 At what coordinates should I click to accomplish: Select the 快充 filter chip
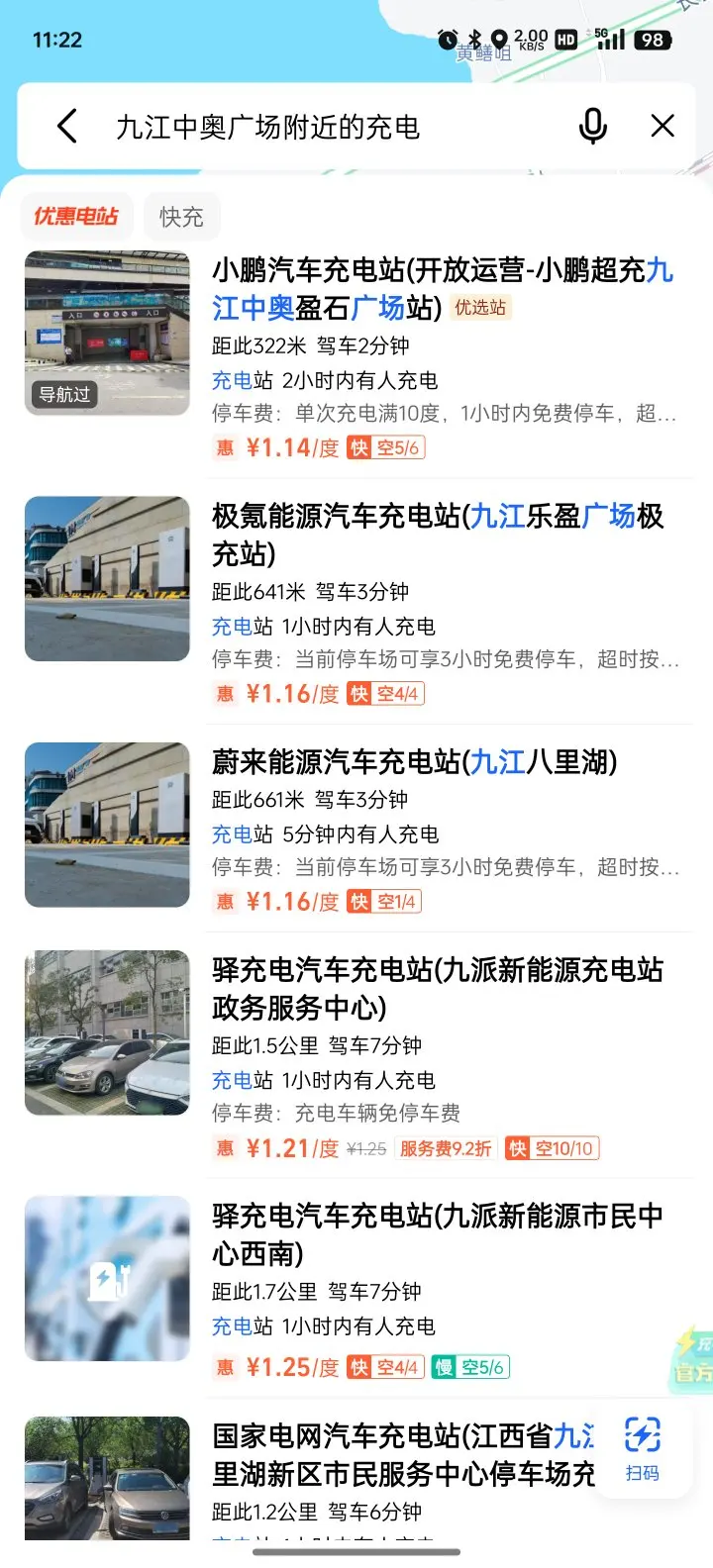pos(180,216)
